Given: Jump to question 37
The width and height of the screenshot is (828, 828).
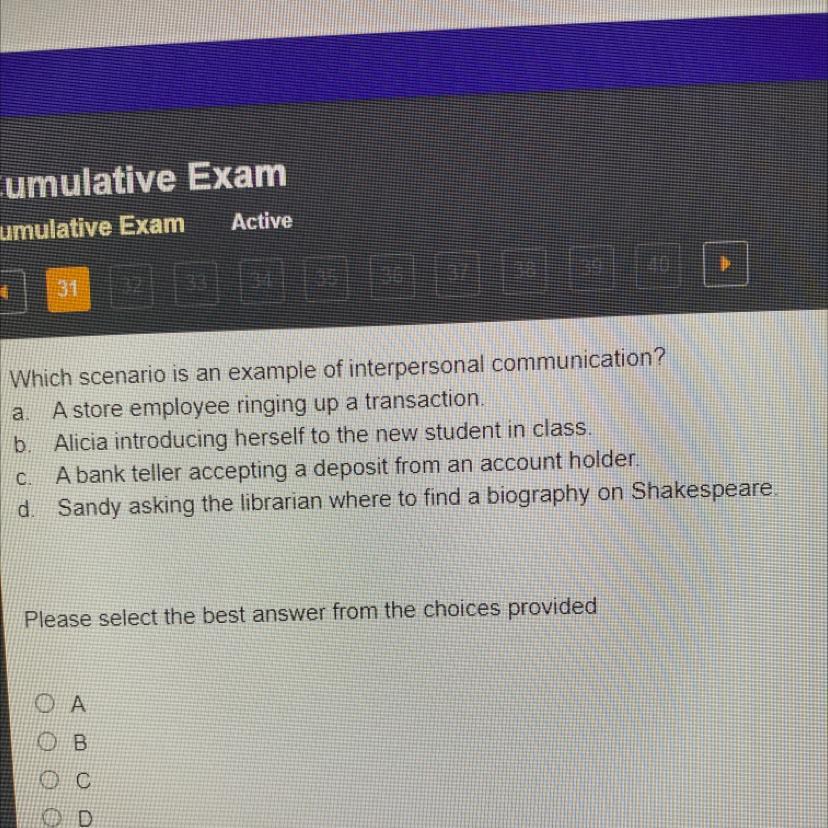Looking at the screenshot, I should point(458,272).
